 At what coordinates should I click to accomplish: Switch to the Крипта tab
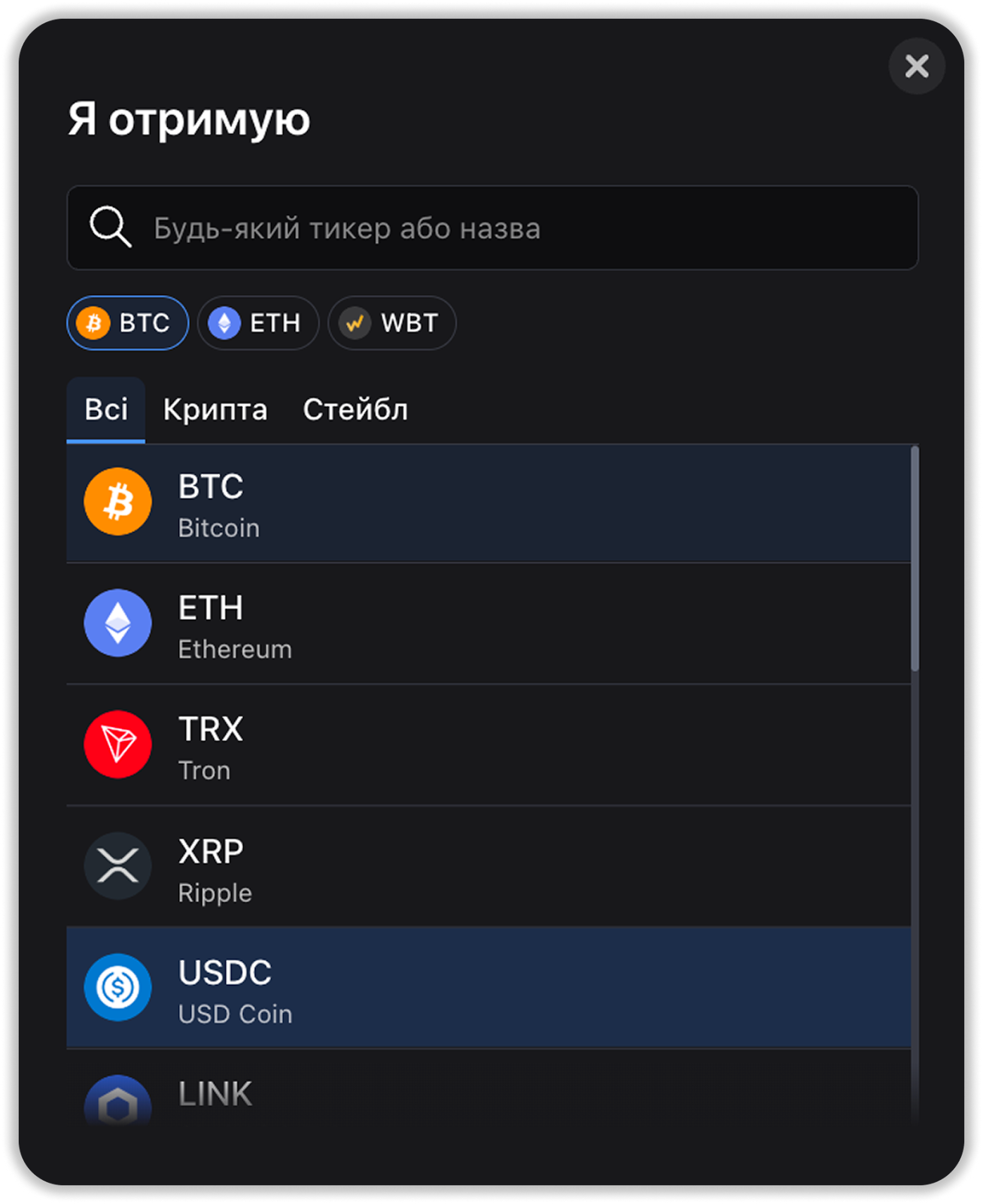pos(215,410)
